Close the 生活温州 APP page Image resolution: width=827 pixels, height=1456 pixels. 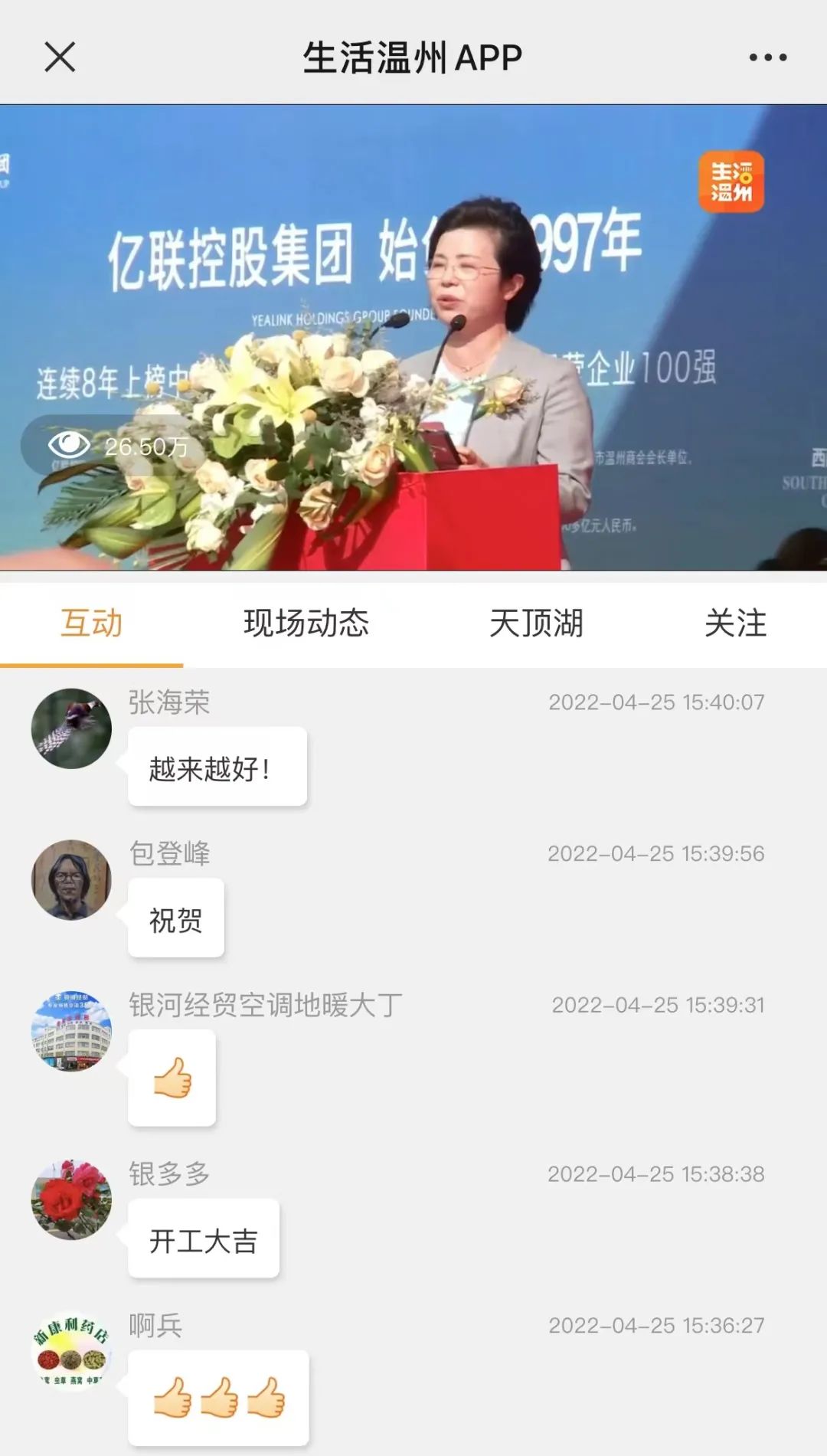coord(60,57)
